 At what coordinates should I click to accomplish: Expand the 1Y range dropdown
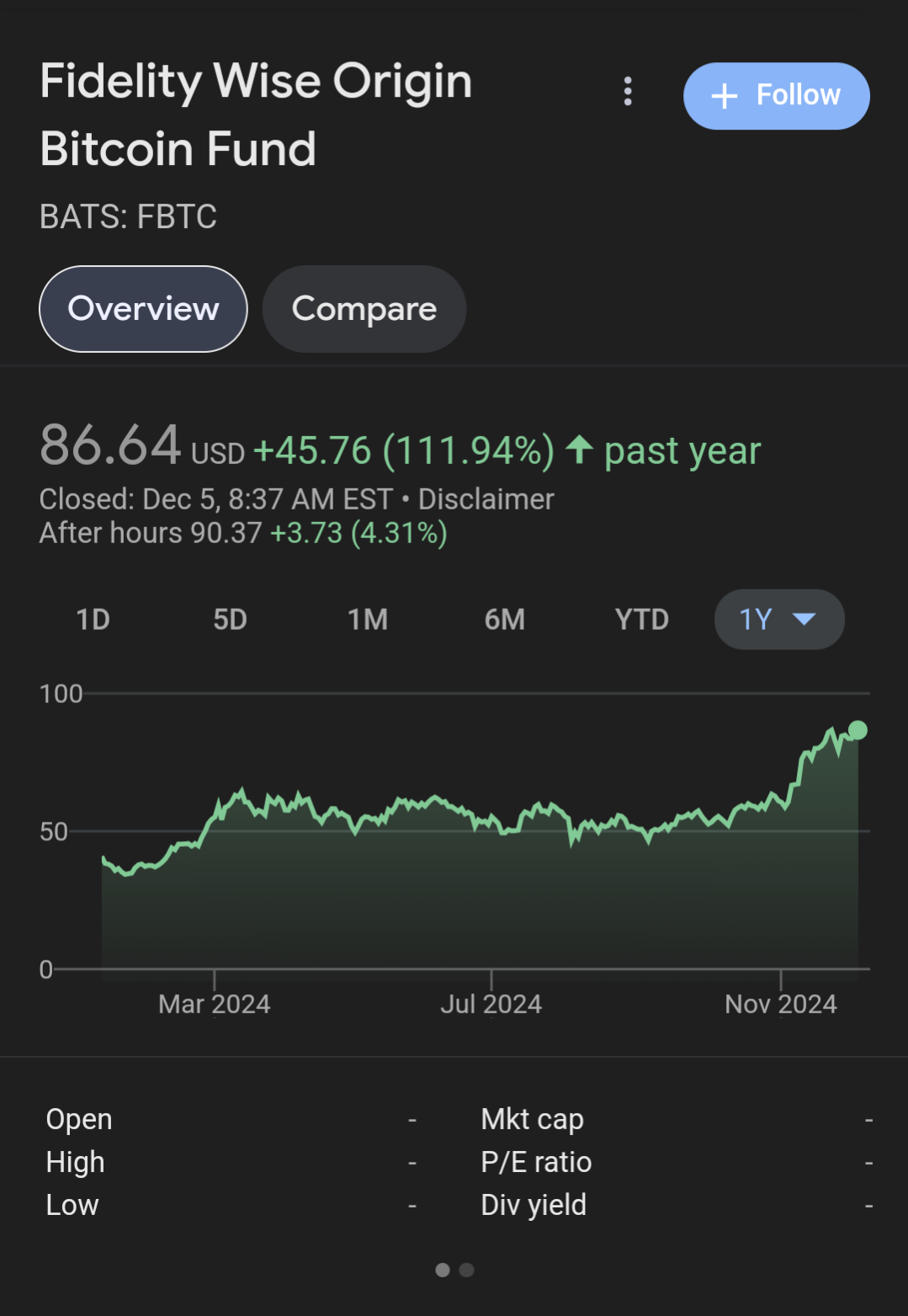coord(779,620)
